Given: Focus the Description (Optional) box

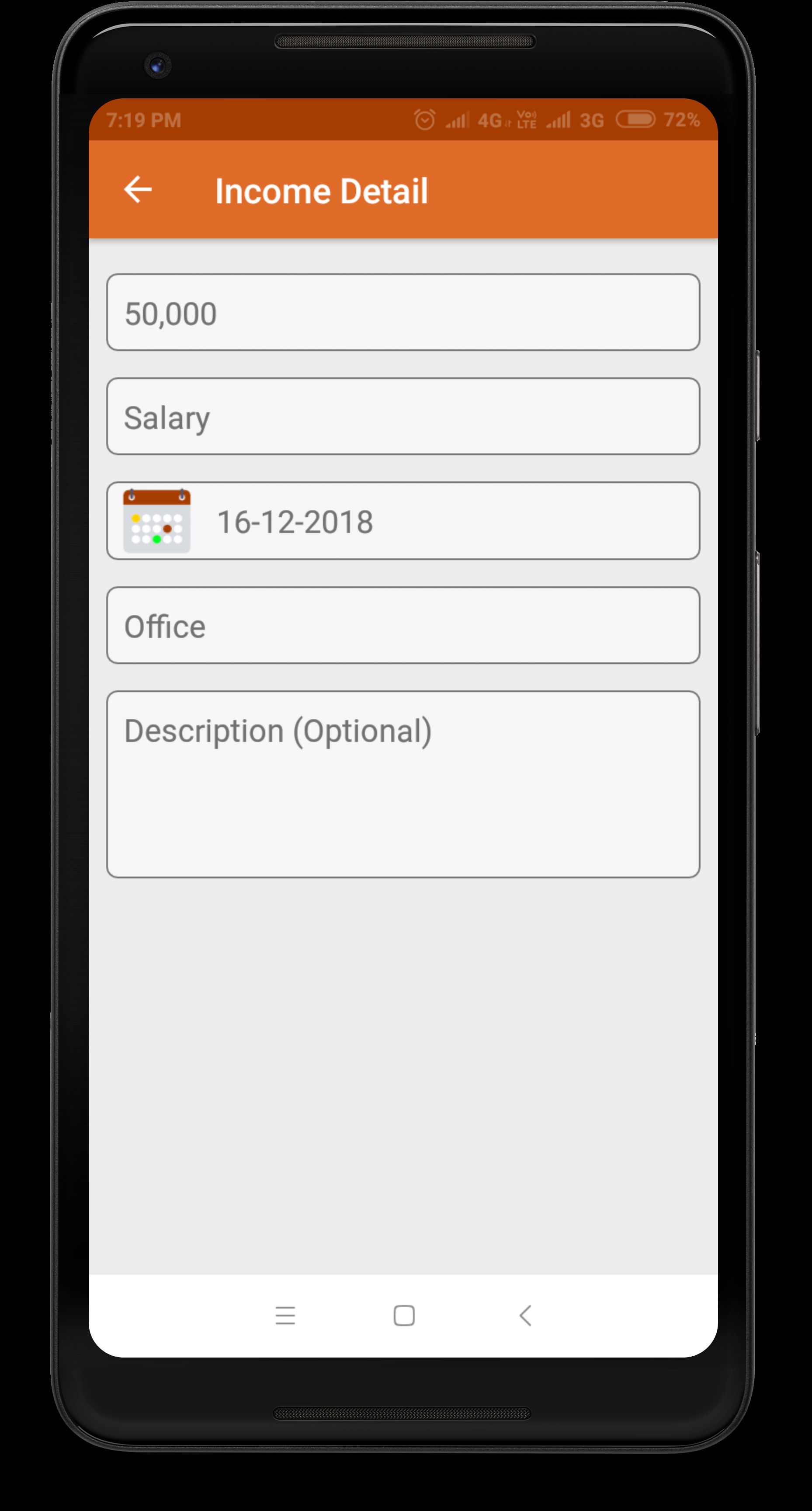Looking at the screenshot, I should pos(403,783).
